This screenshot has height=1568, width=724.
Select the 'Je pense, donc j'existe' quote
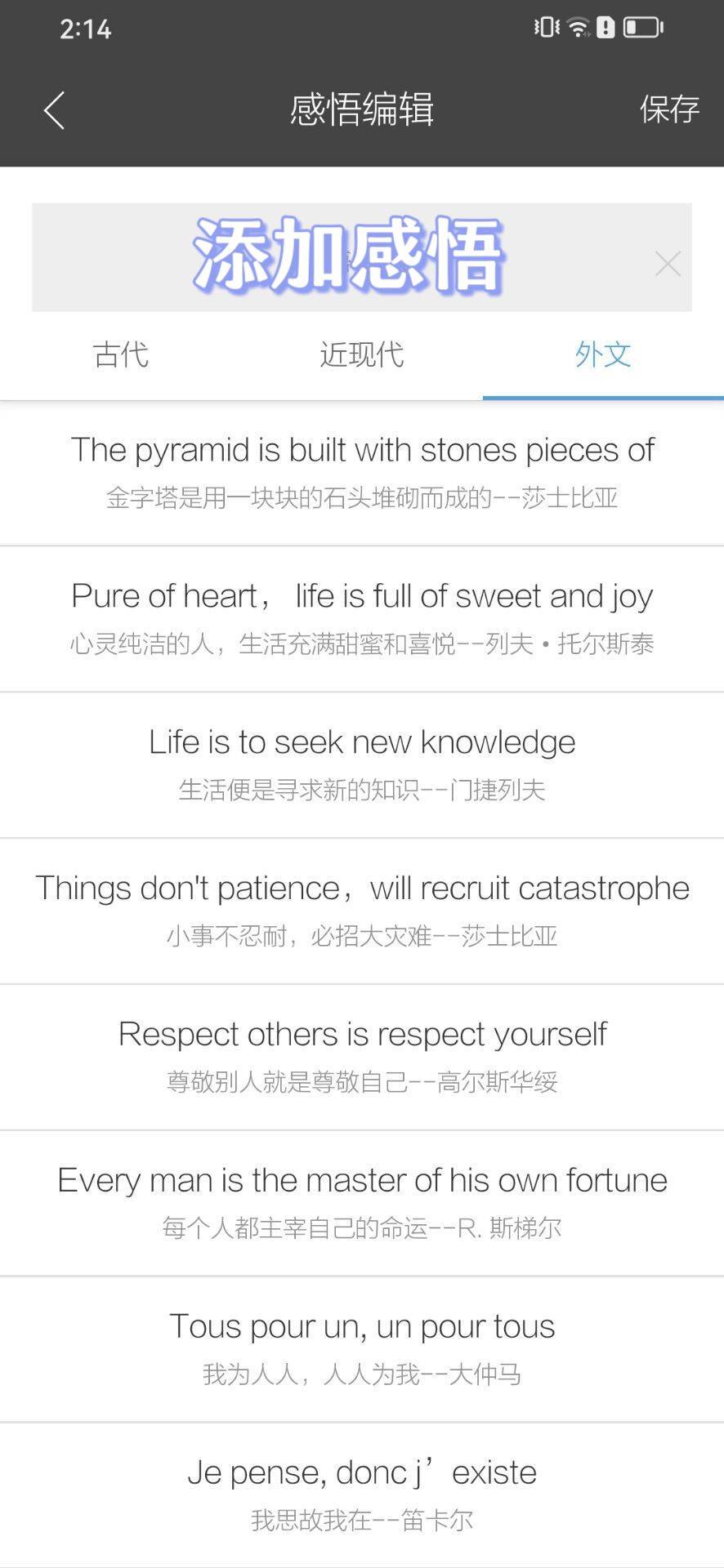[362, 1494]
